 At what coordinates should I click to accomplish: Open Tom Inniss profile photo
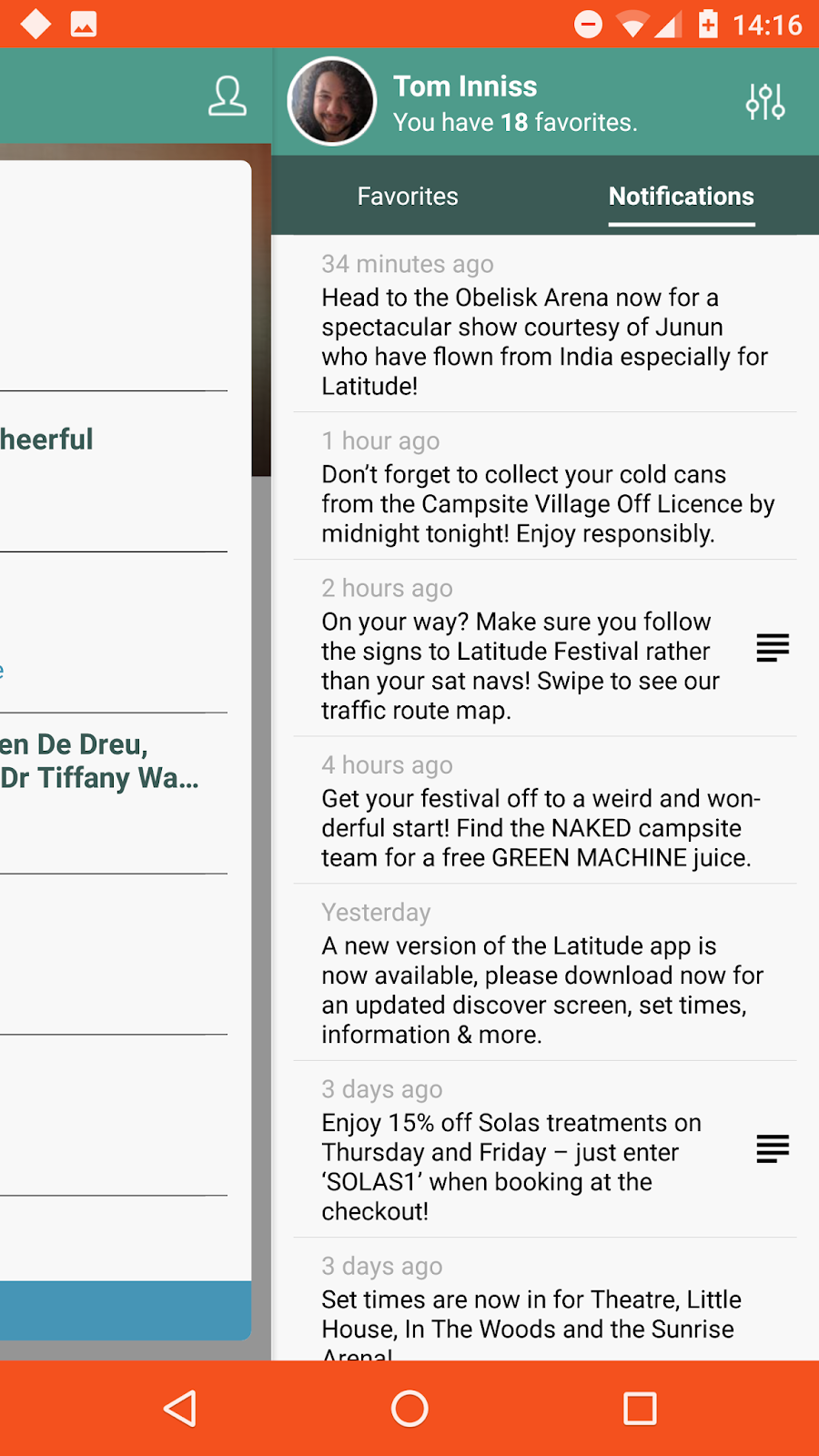(x=332, y=102)
